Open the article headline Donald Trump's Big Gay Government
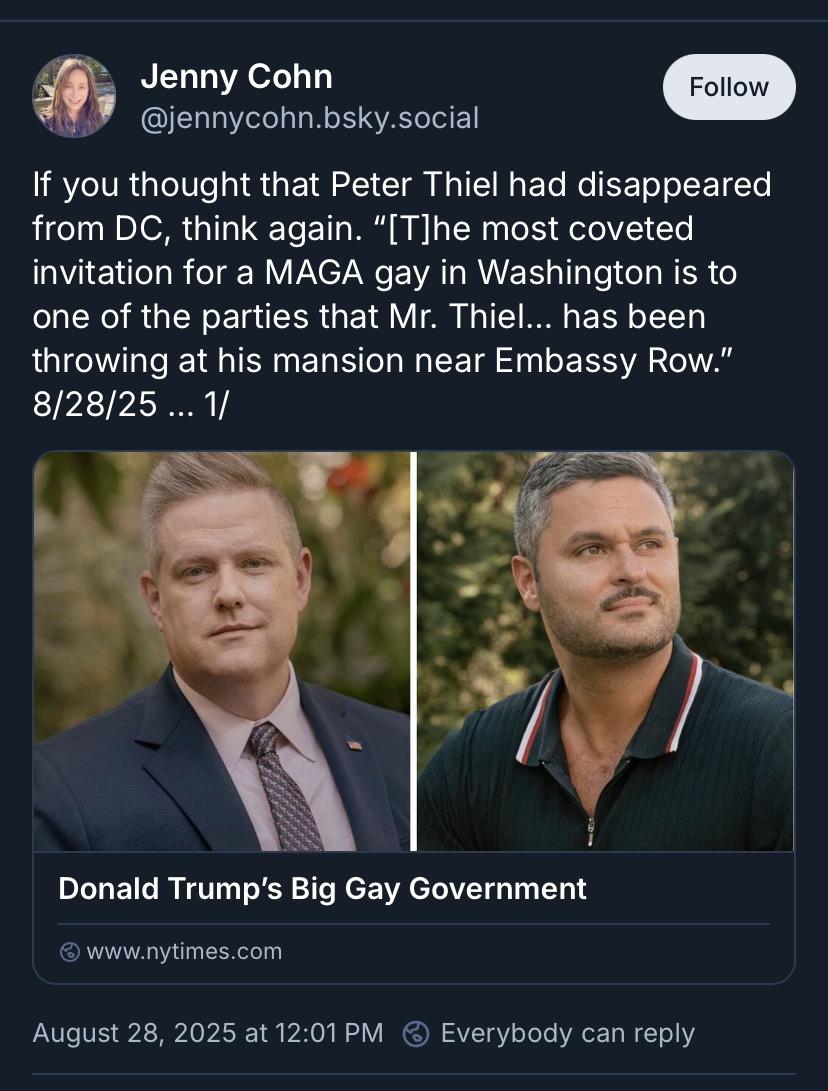Screen dimensions: 828x1091 tap(322, 887)
